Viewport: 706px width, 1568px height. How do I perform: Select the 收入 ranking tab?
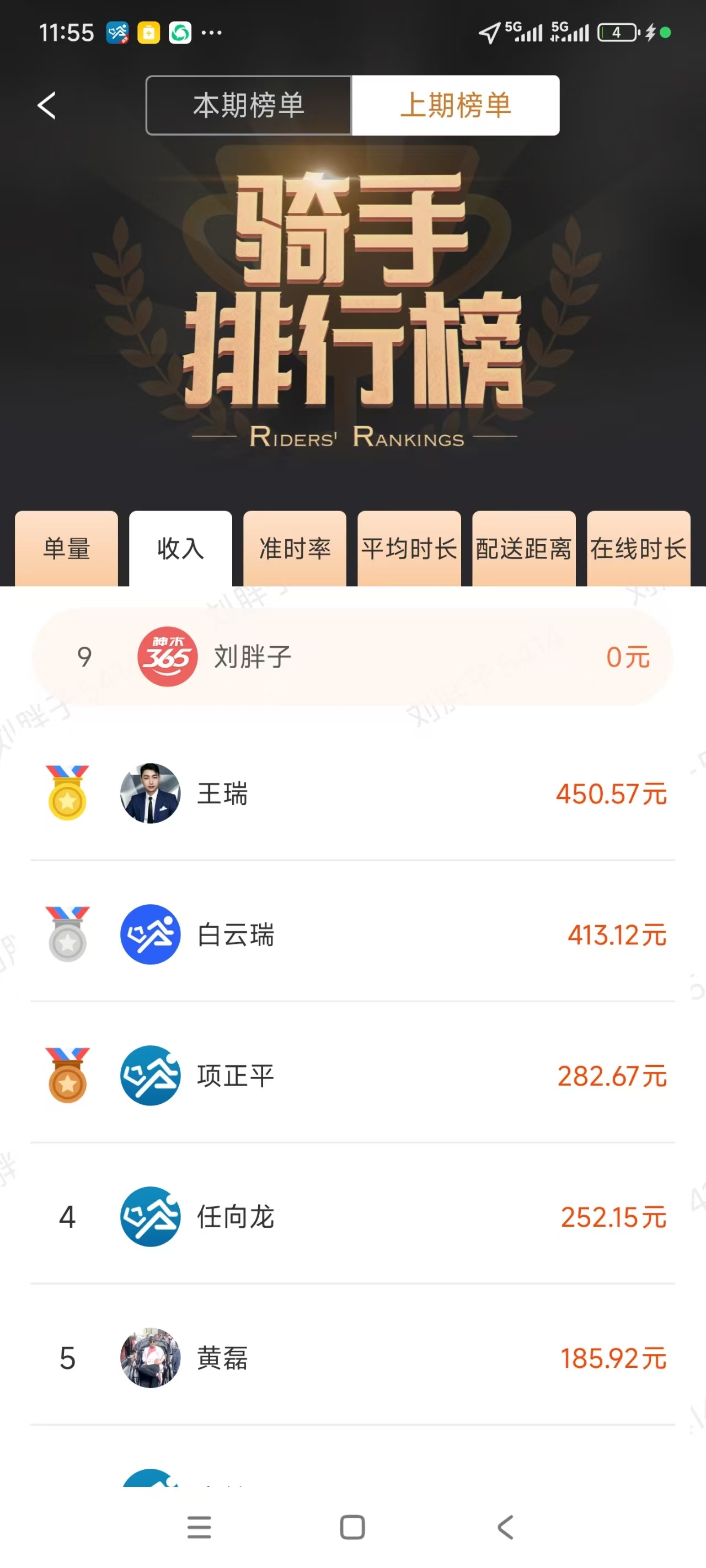pyautogui.click(x=180, y=549)
